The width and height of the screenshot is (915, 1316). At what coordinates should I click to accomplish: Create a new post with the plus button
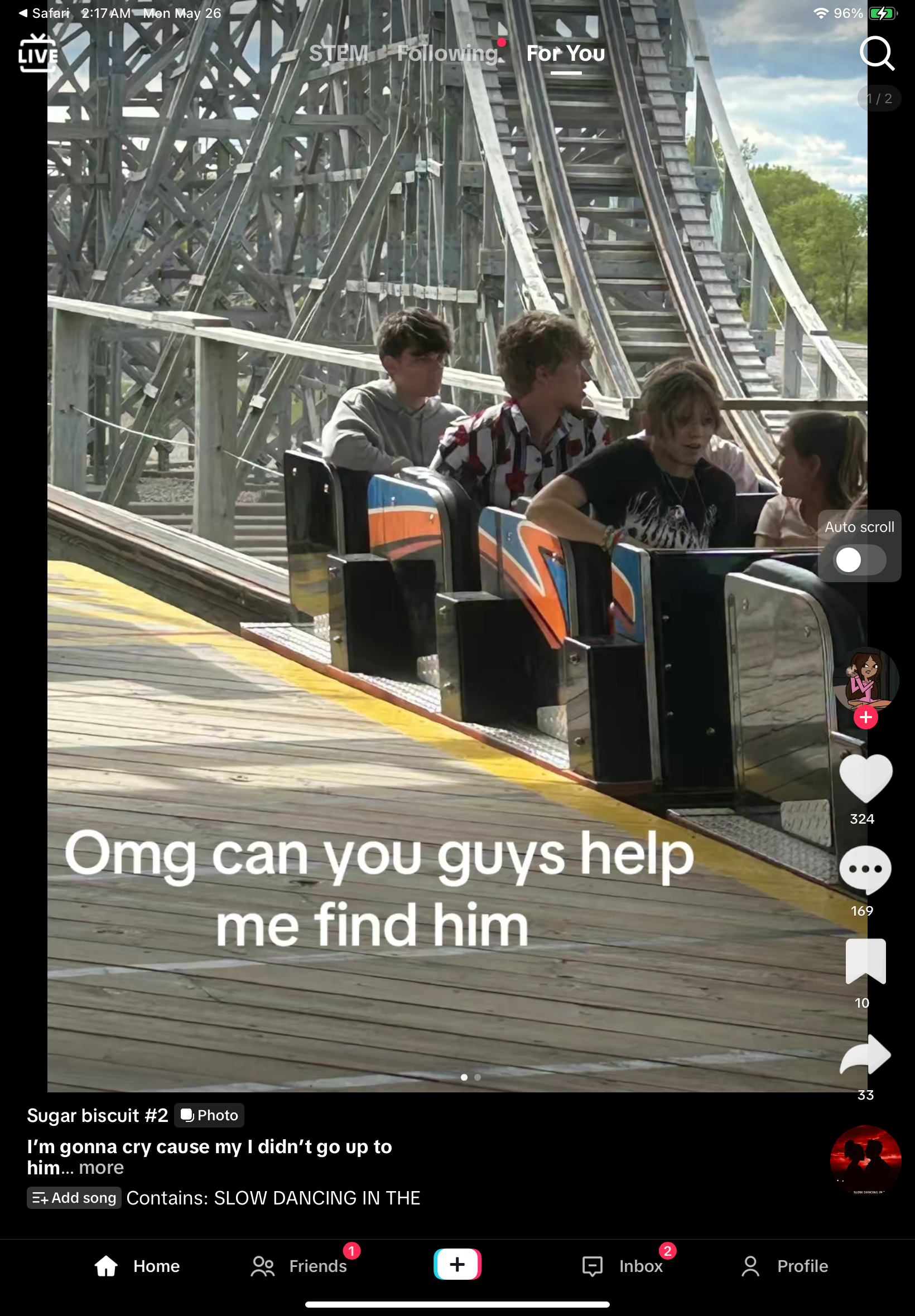tap(457, 1265)
